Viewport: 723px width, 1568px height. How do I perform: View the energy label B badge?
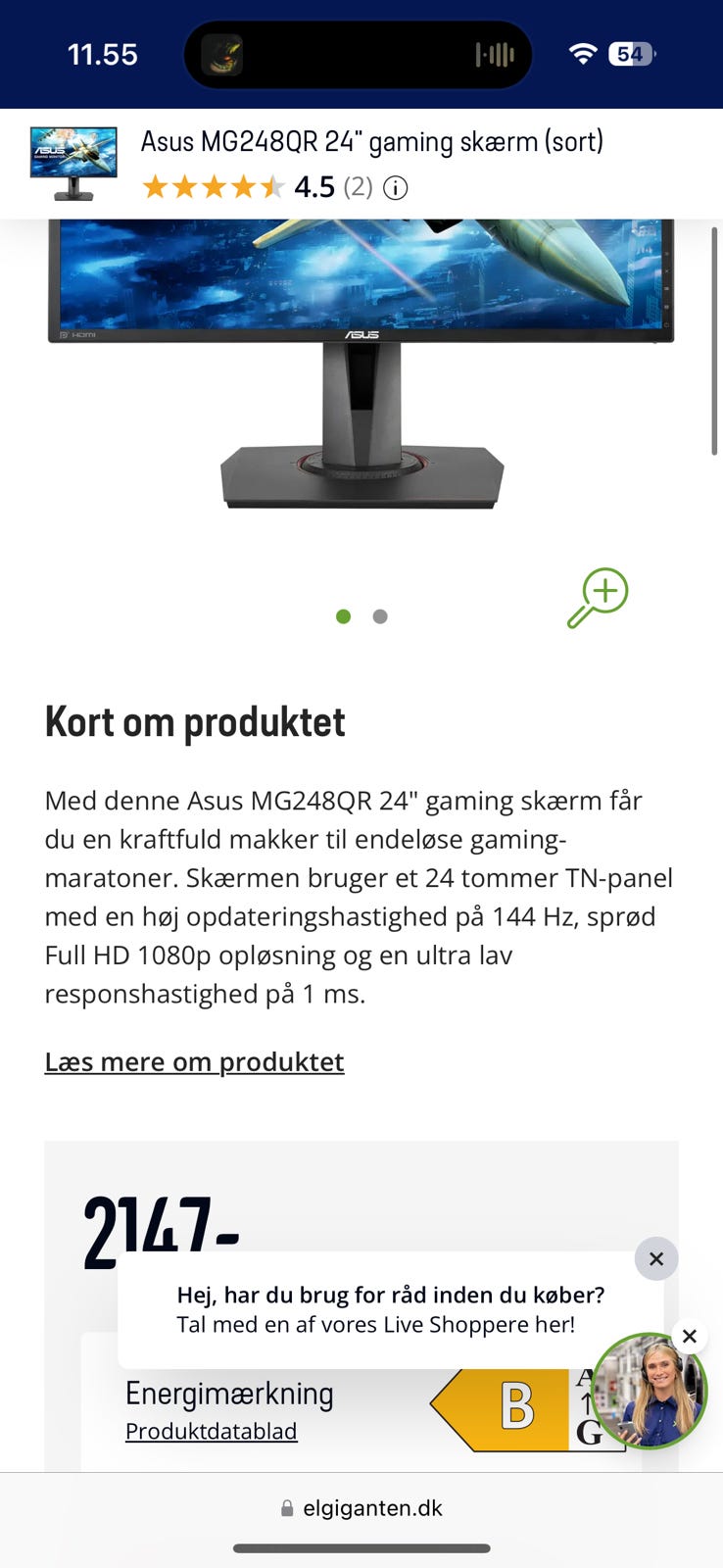click(502, 1408)
